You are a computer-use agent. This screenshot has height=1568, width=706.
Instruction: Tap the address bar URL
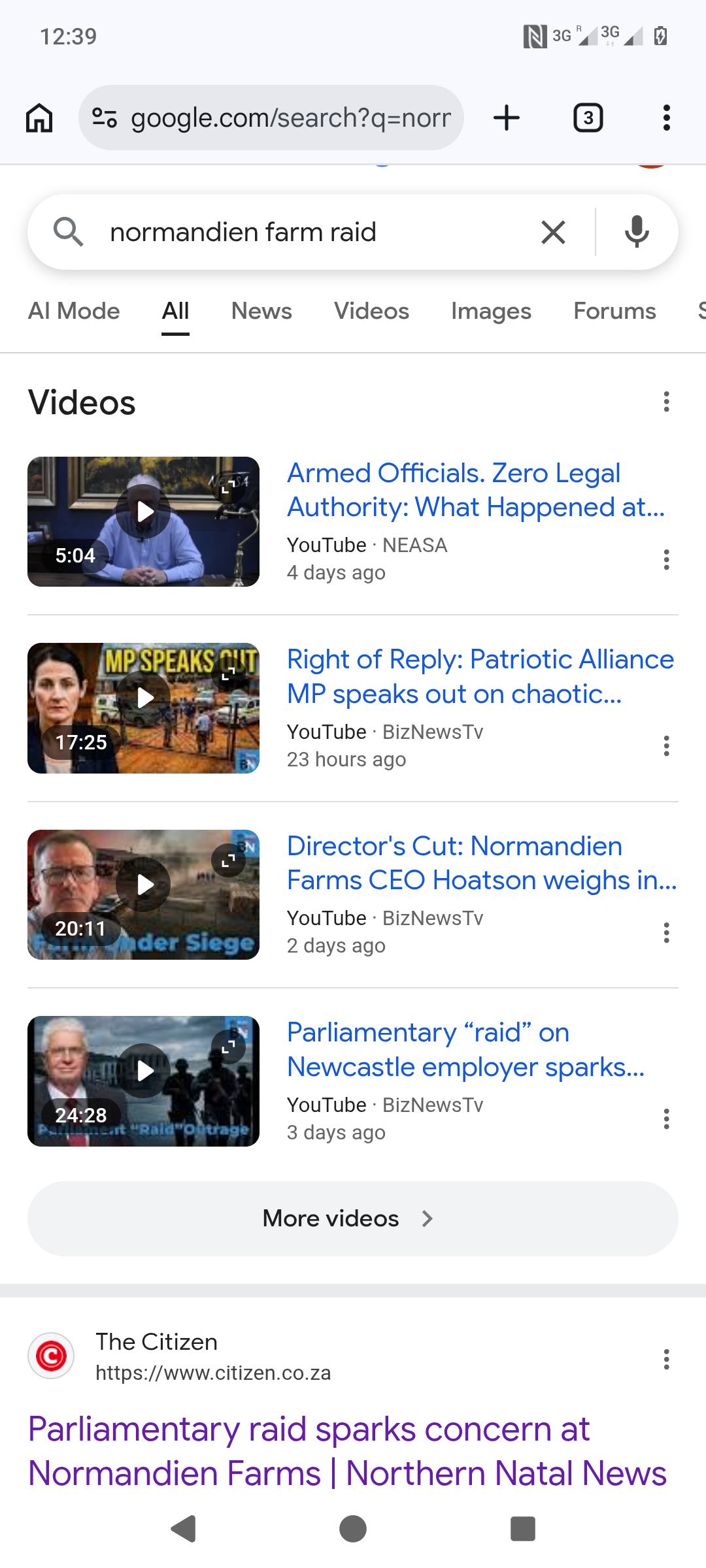pos(290,118)
